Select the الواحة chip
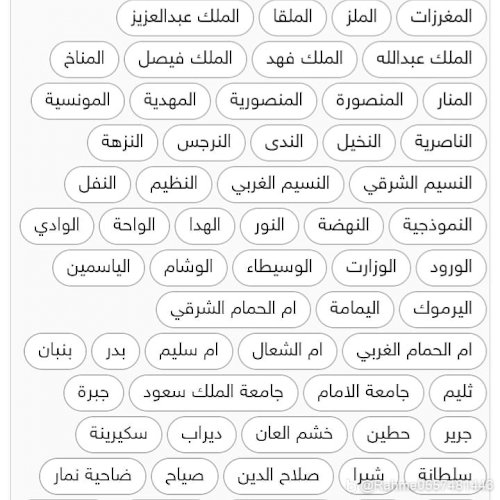Viewport: 500px width, 500px height. coord(134,226)
